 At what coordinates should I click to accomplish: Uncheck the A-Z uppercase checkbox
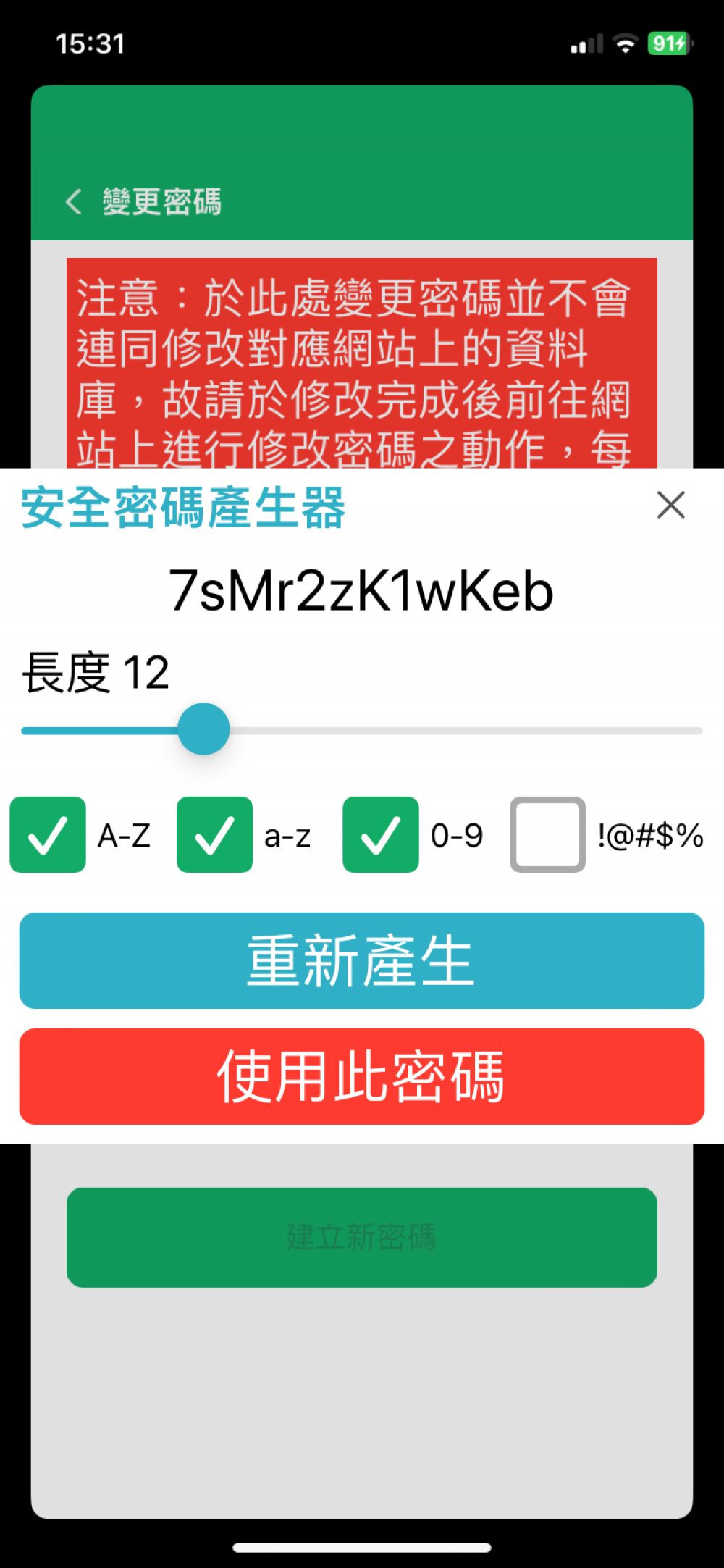pos(48,835)
